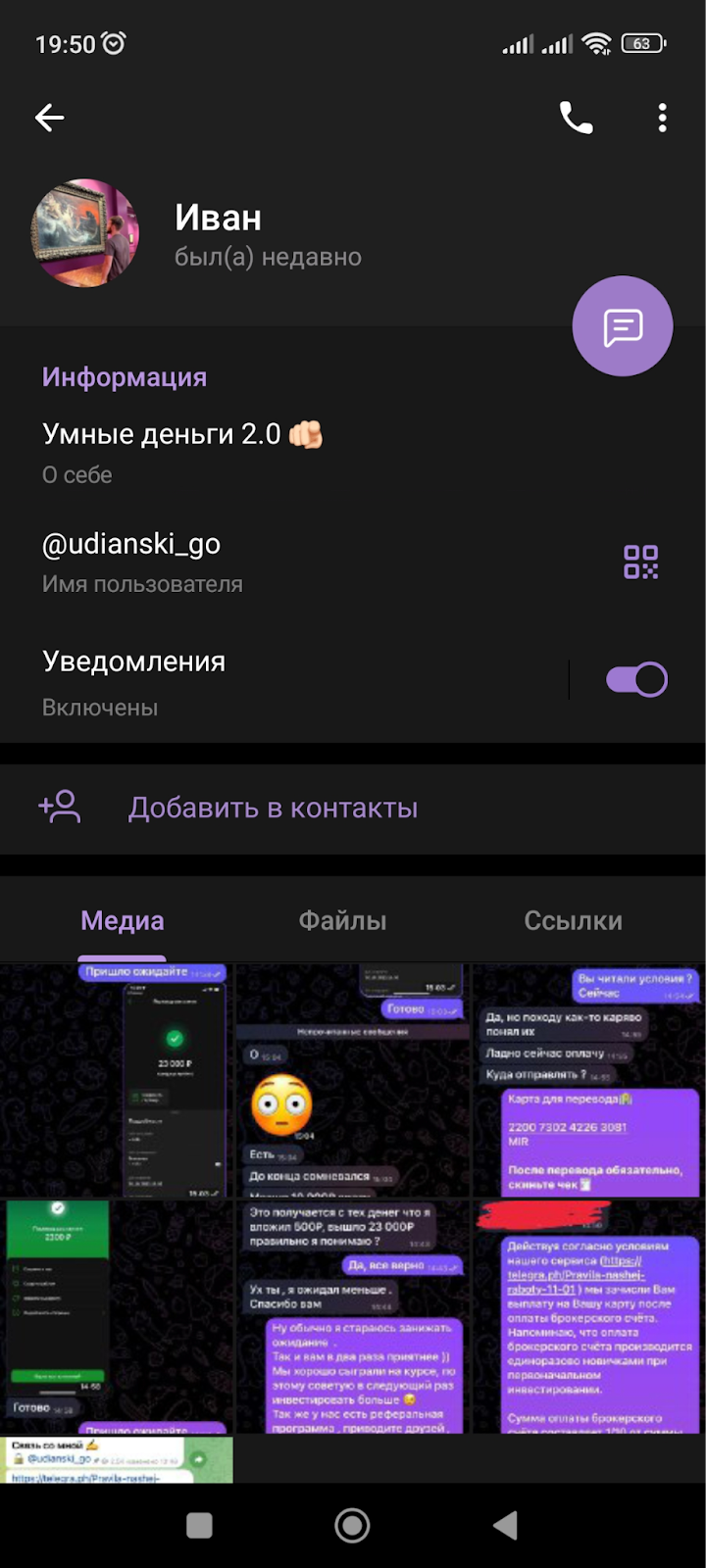Switch to the Ссылки tab
This screenshot has width=706, height=1568.
(x=573, y=920)
